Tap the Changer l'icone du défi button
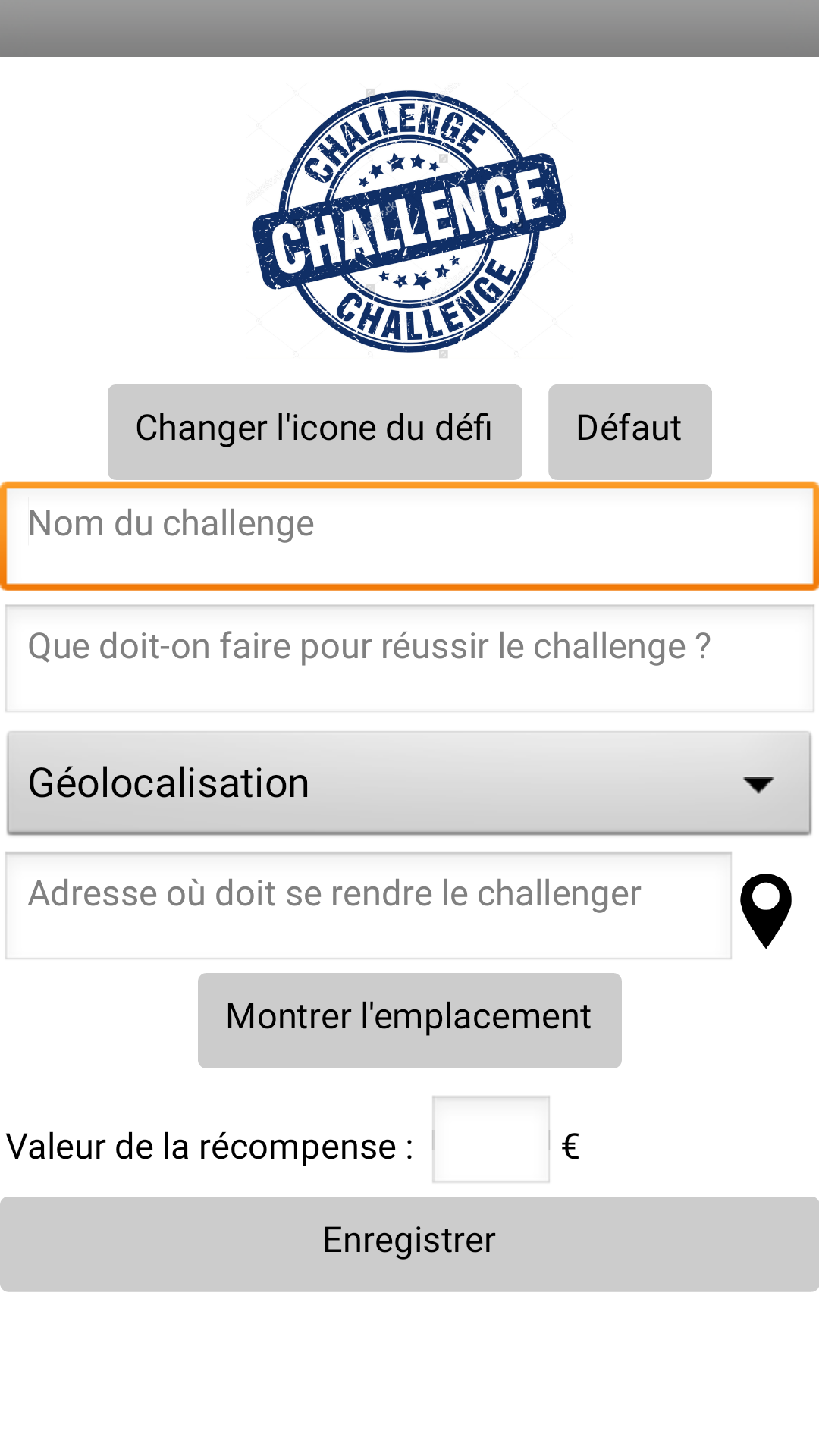 pyautogui.click(x=315, y=431)
